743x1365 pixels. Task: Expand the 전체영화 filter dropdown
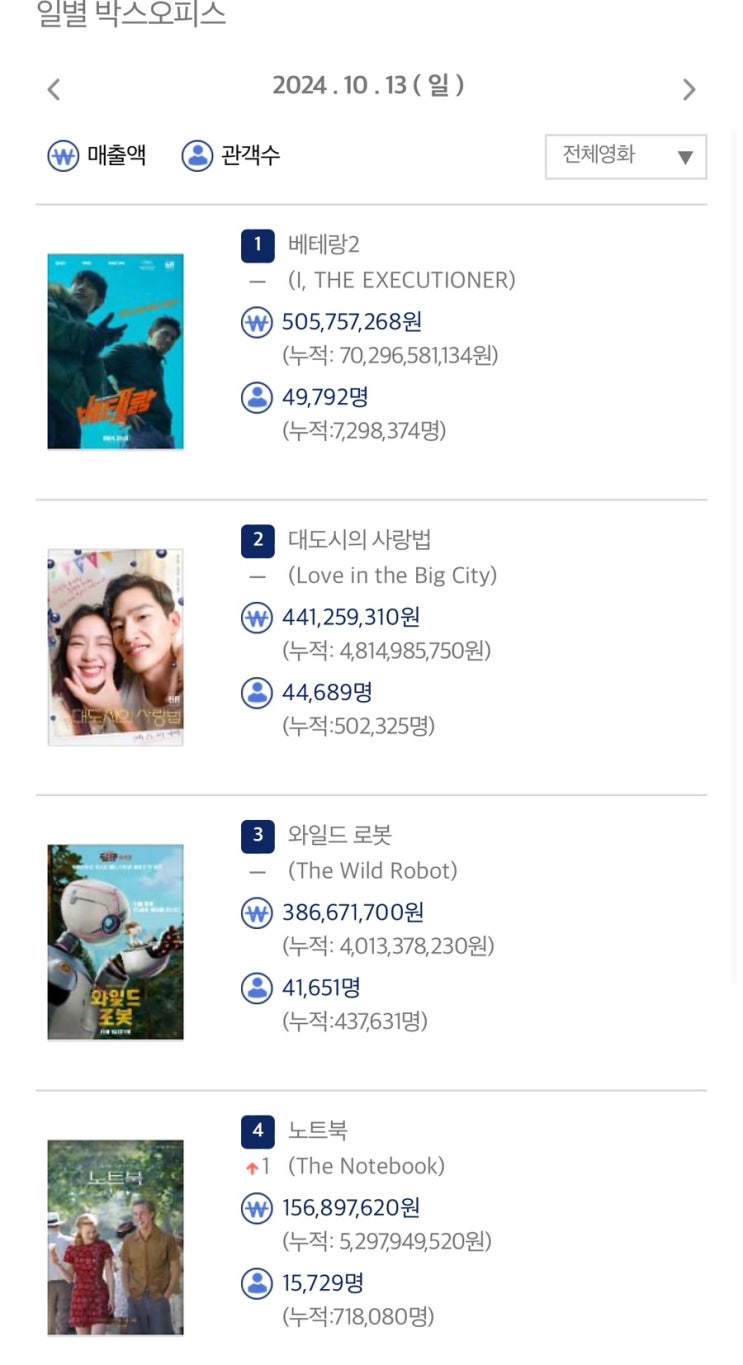point(625,157)
